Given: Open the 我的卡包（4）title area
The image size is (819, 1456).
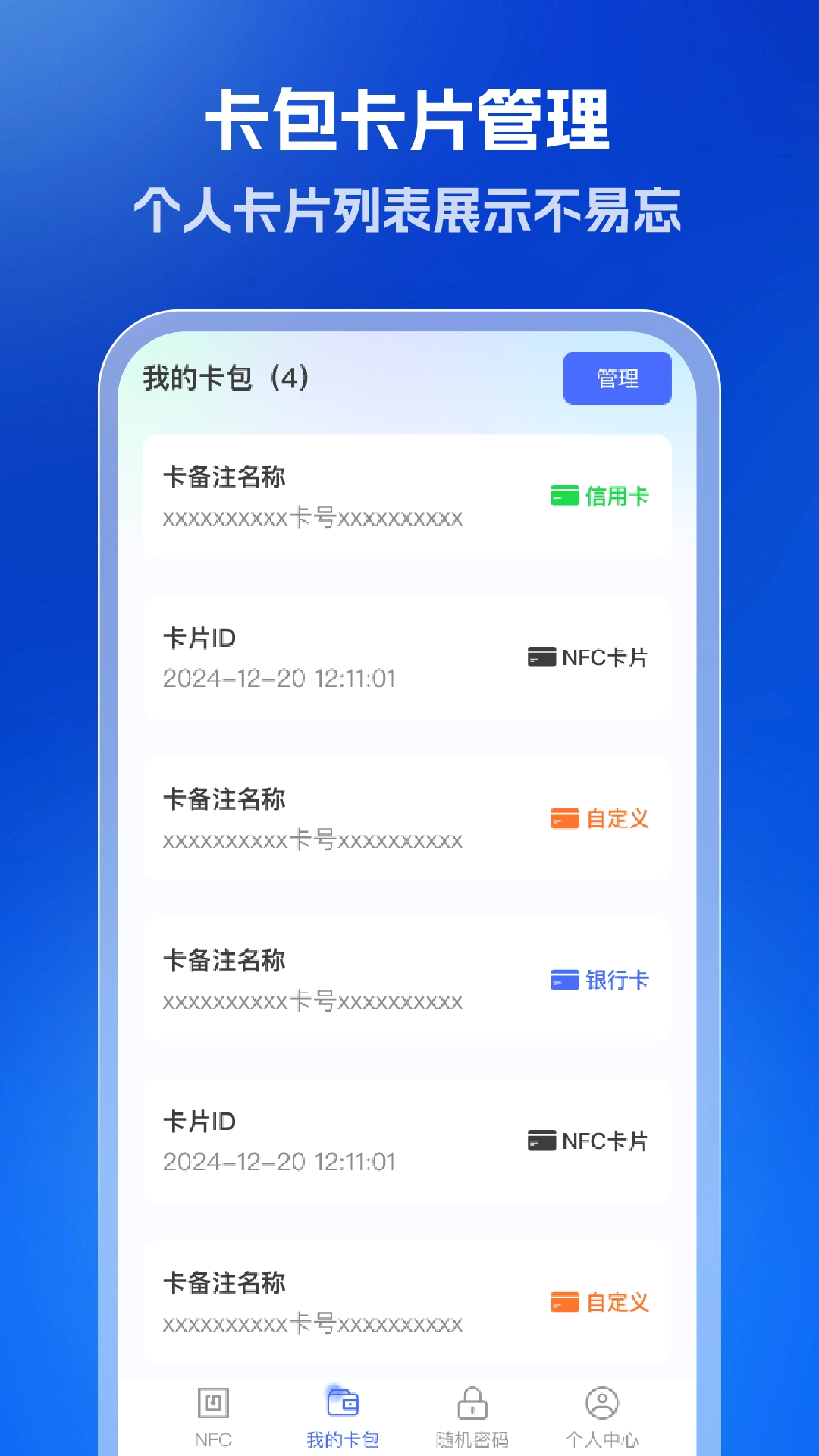Looking at the screenshot, I should tap(224, 378).
